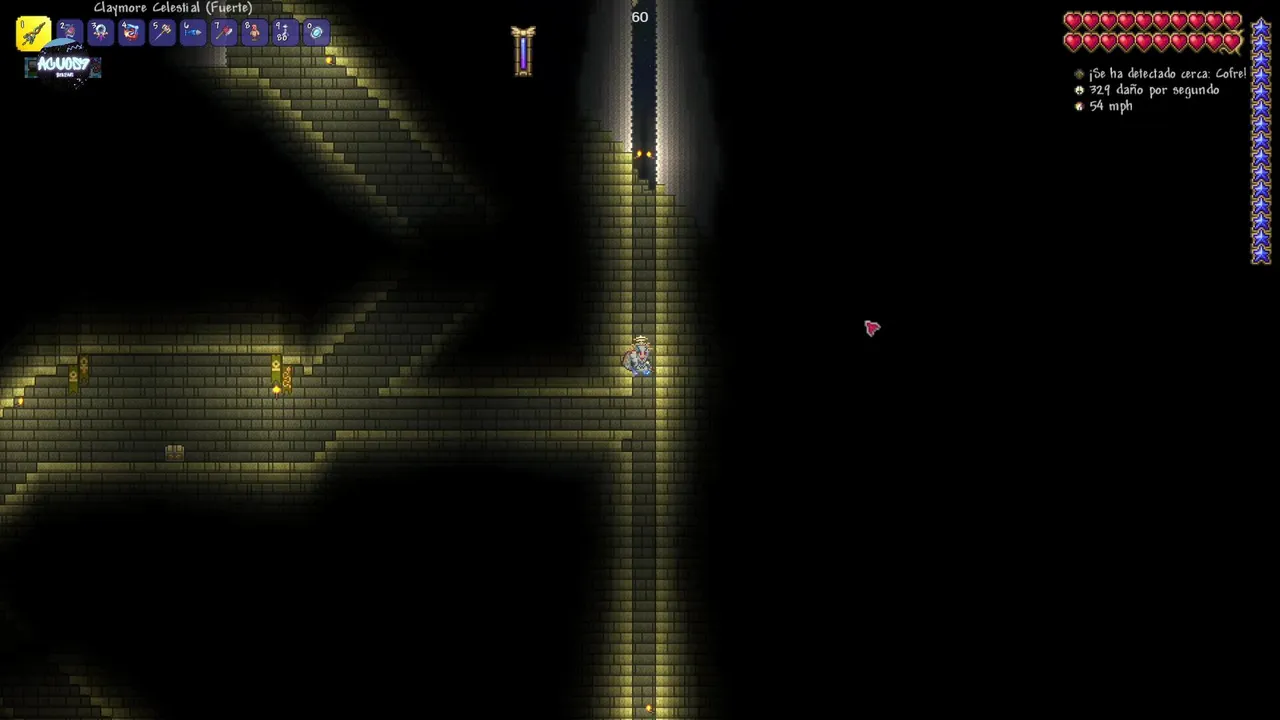Select hotbar slot 8 item
Image resolution: width=1280 pixels, height=720 pixels.
[x=254, y=32]
